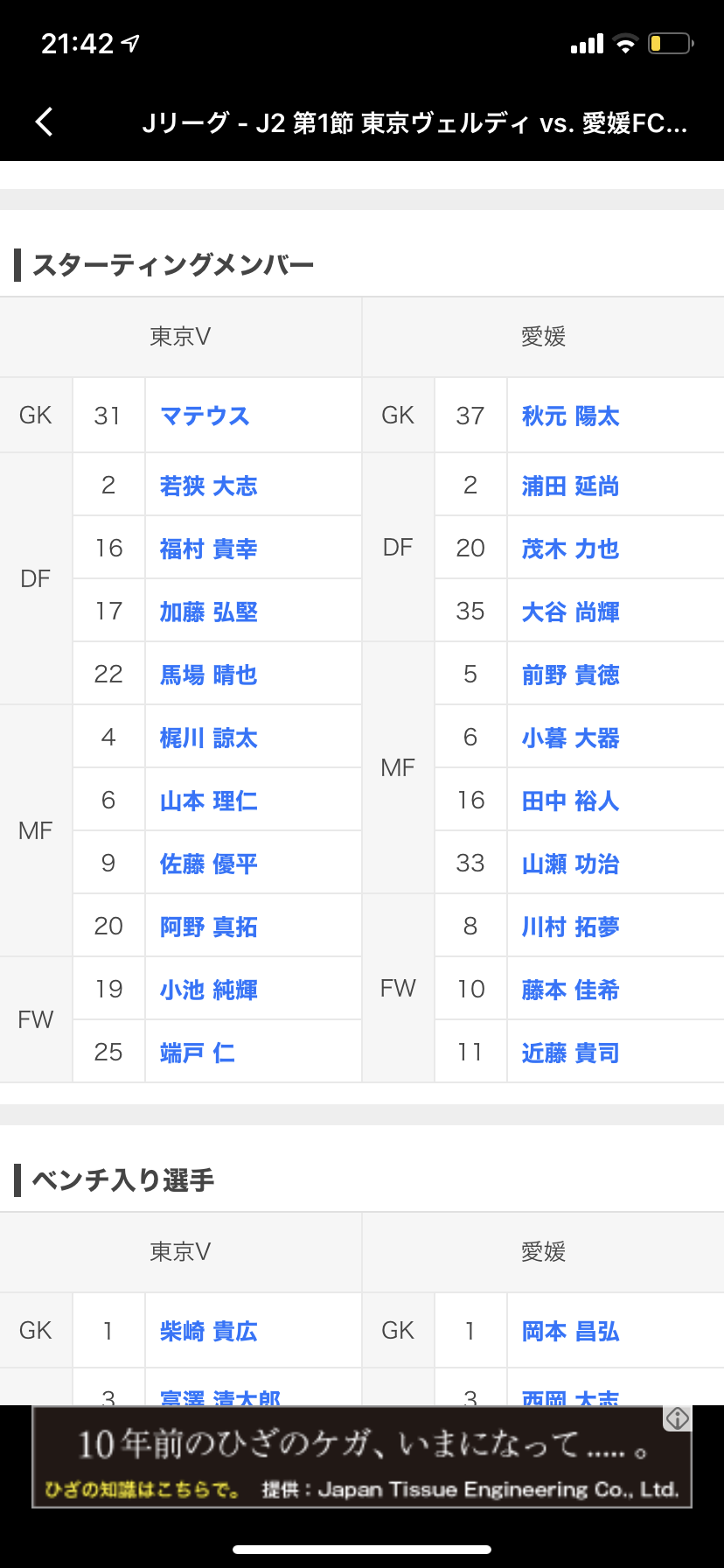Tap the ad info icon on banner
This screenshot has height=1568, width=724.
(678, 1418)
